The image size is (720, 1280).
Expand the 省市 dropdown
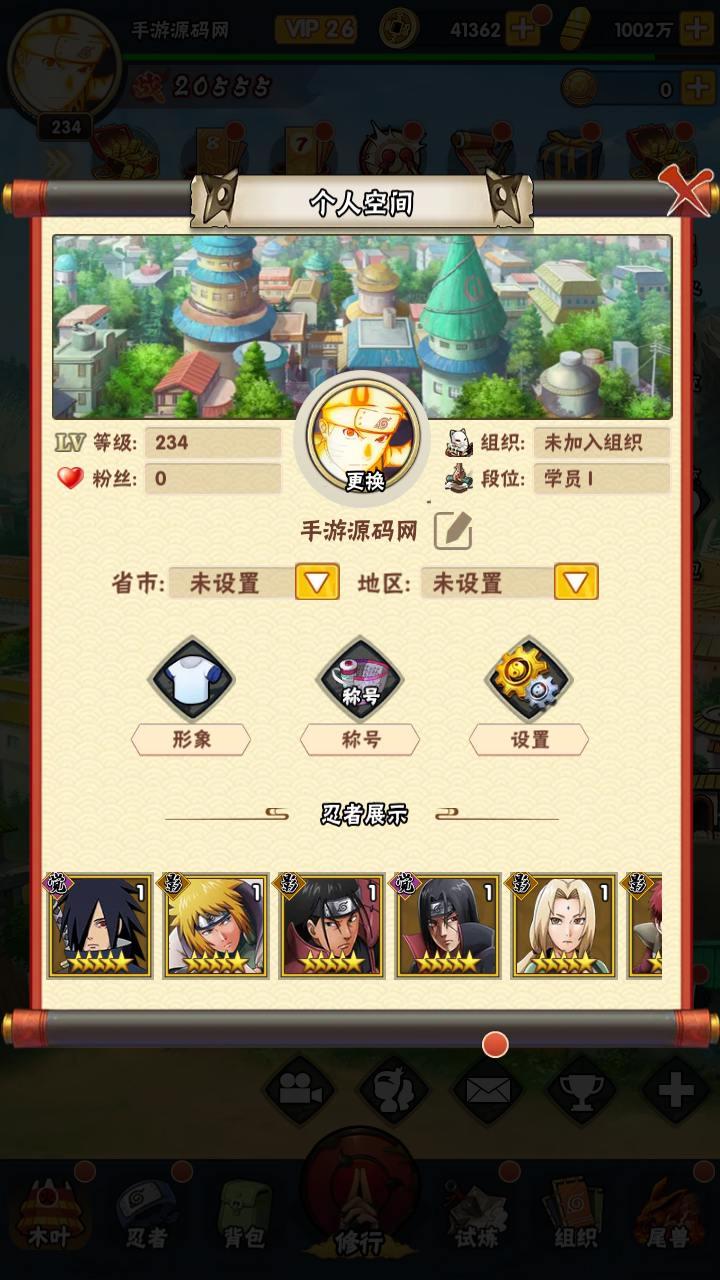[x=317, y=582]
